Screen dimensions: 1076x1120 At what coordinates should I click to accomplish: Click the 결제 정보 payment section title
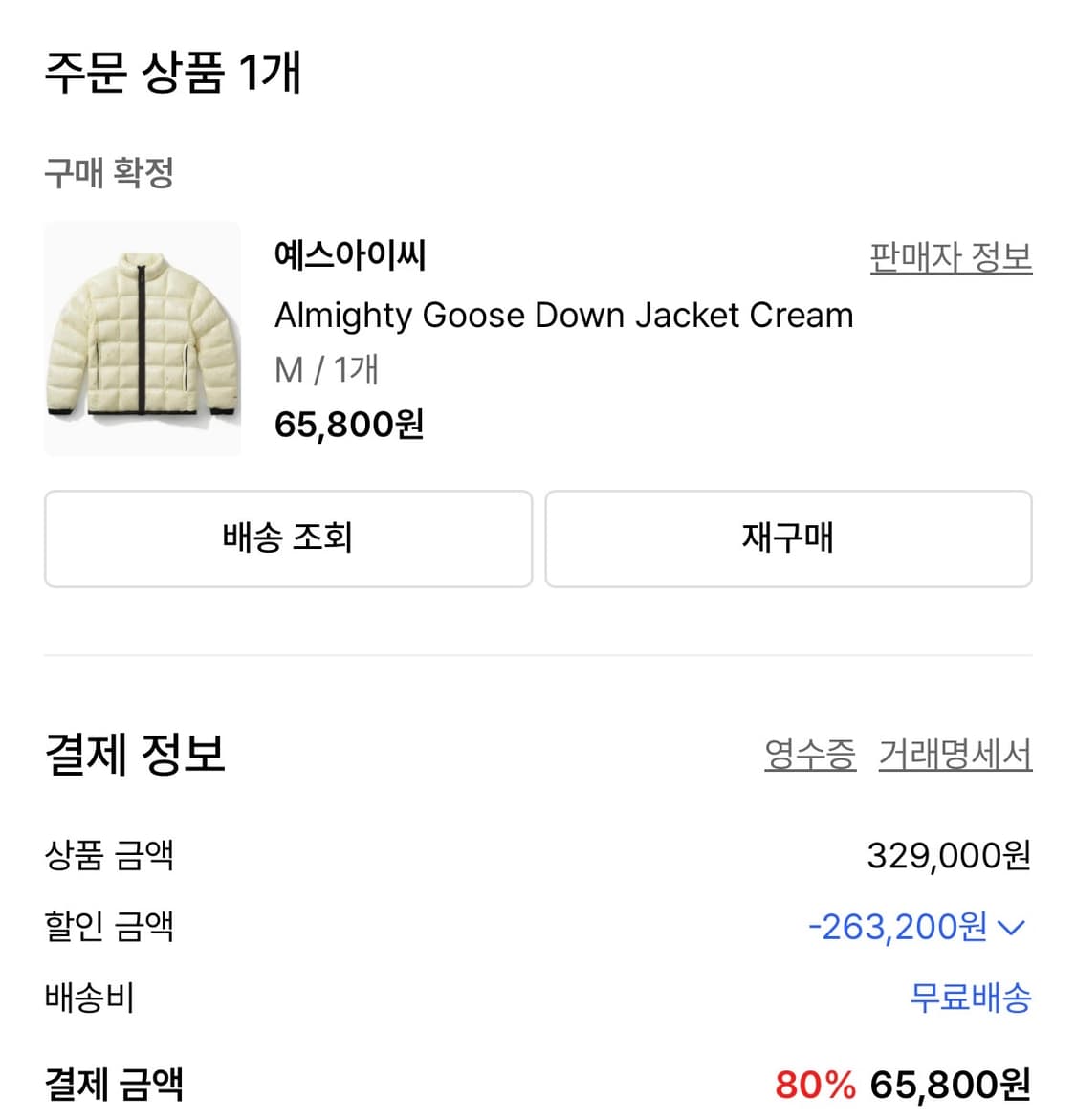134,755
